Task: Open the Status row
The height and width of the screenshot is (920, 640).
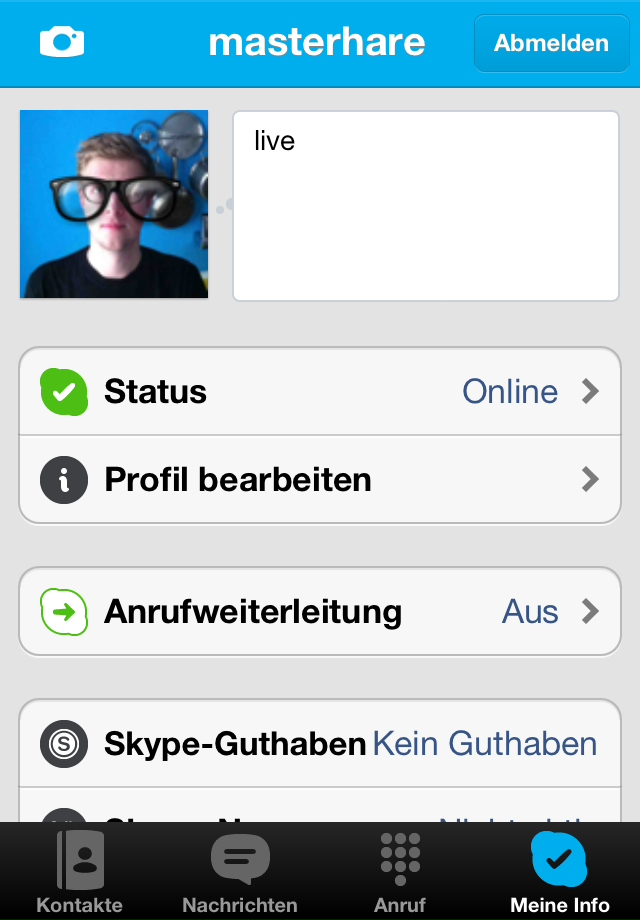Action: point(320,391)
